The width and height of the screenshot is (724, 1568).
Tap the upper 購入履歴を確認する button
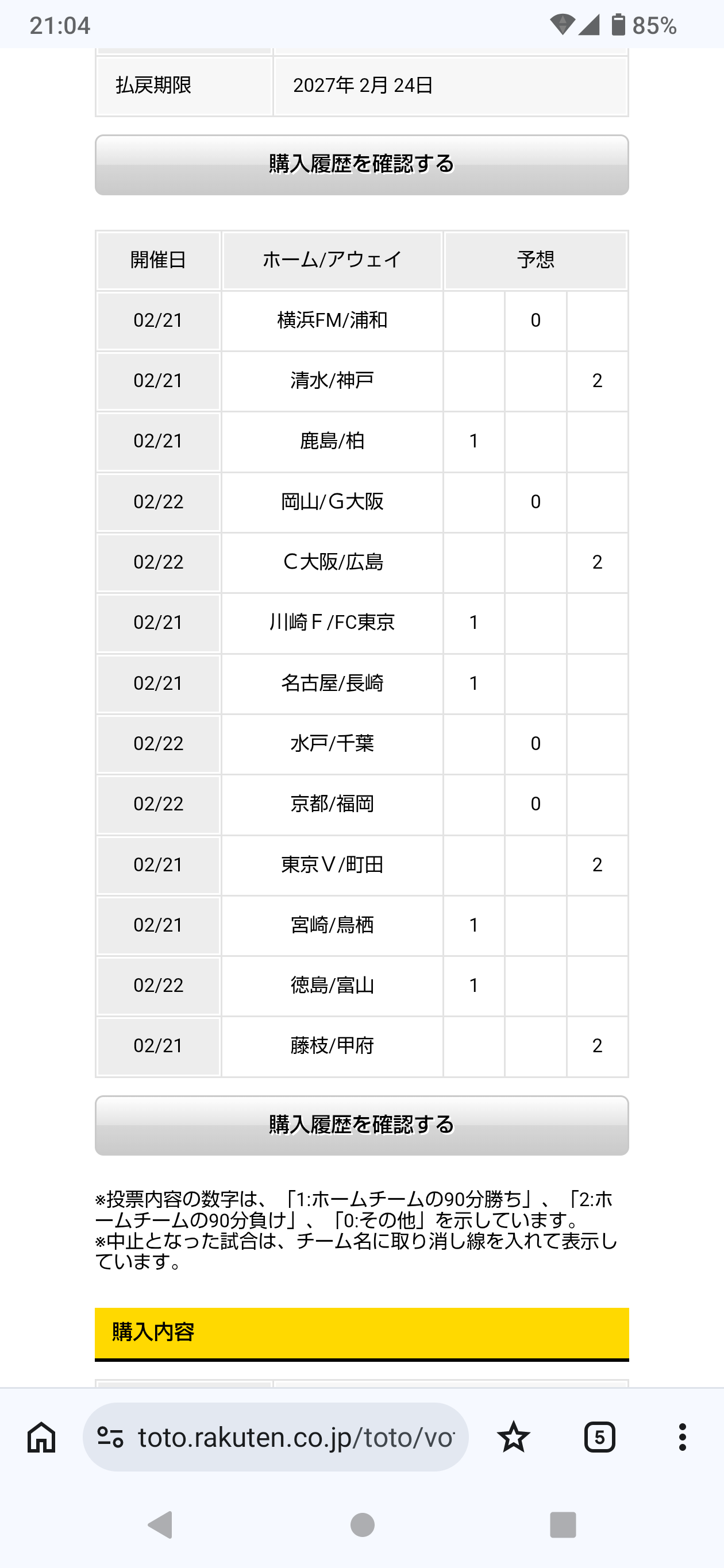coord(361,164)
